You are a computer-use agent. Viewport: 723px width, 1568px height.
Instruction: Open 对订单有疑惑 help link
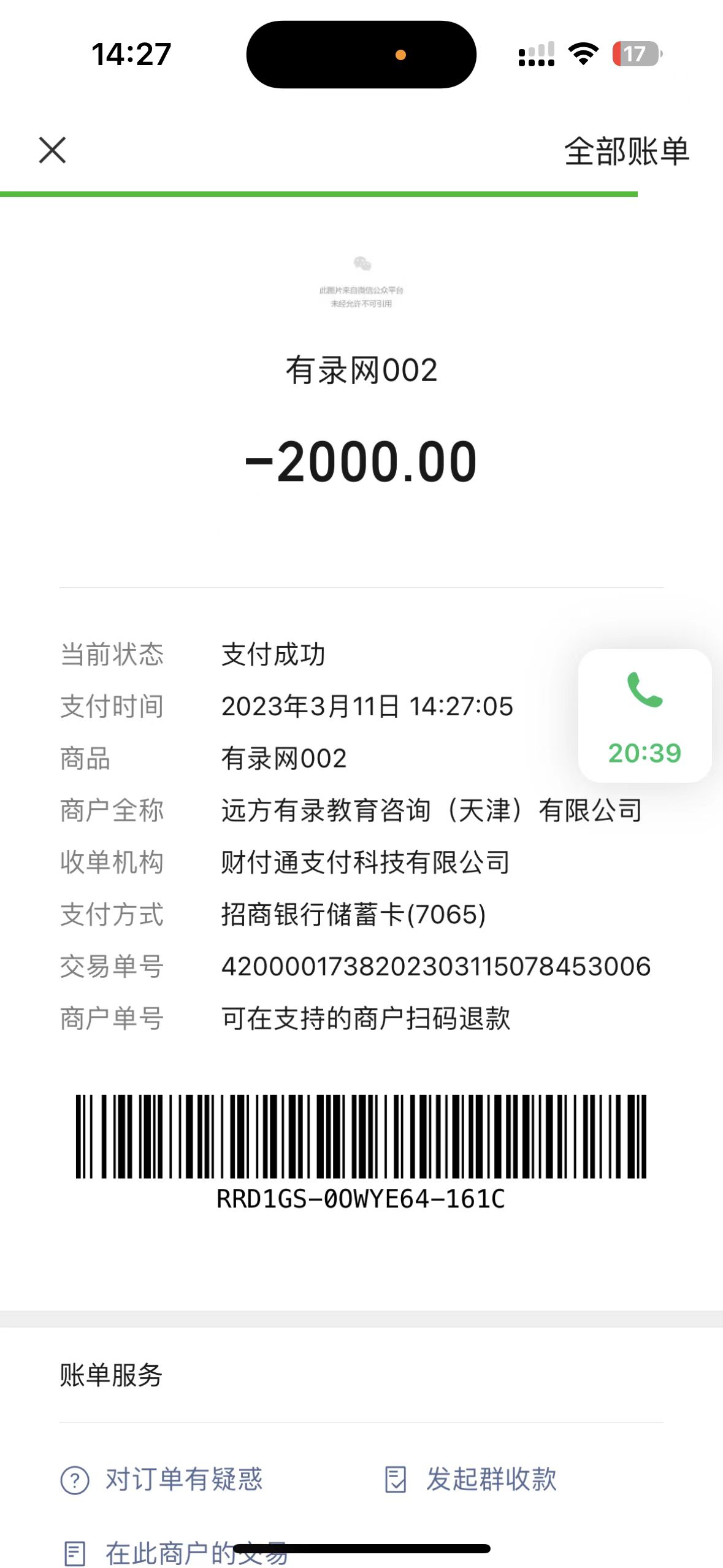pyautogui.click(x=163, y=1479)
